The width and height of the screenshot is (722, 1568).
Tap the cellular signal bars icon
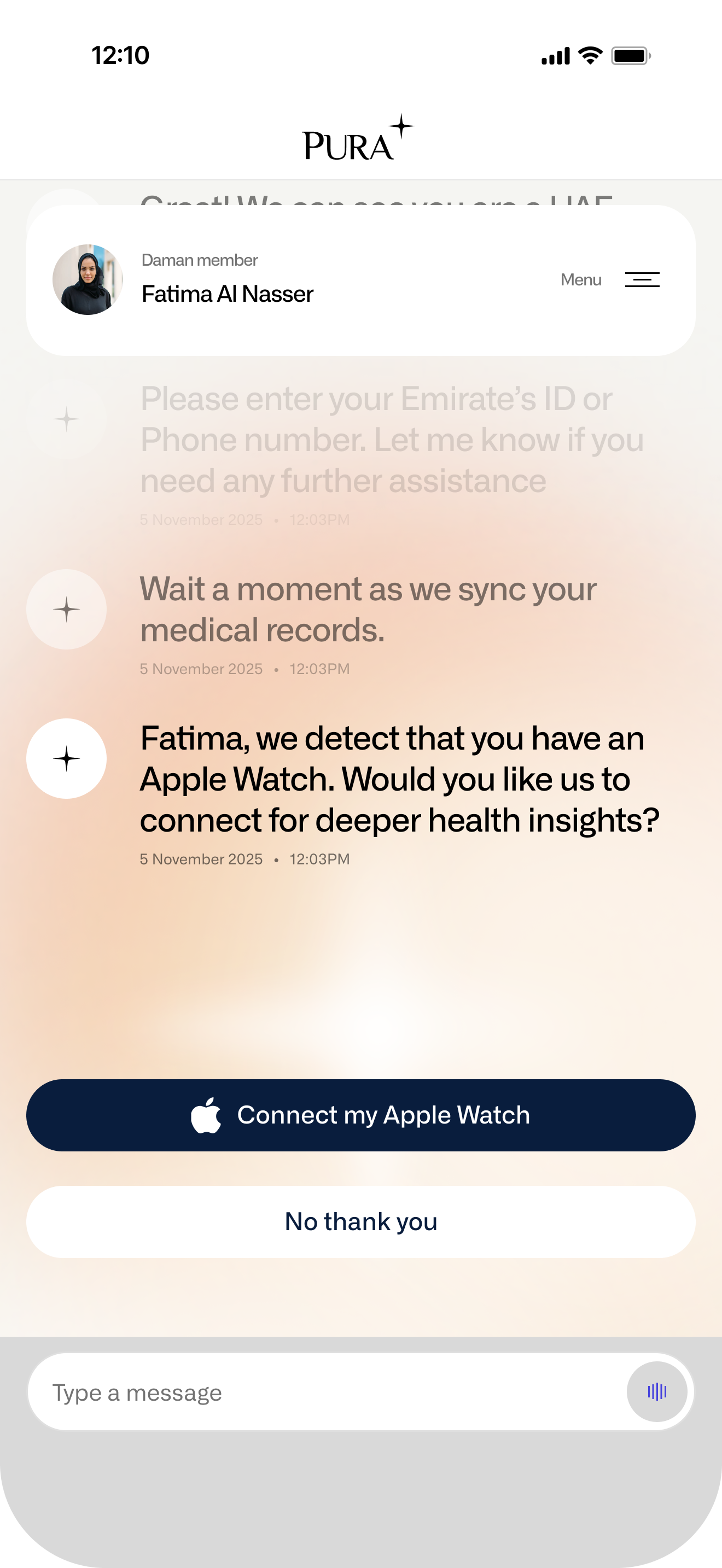[x=555, y=56]
